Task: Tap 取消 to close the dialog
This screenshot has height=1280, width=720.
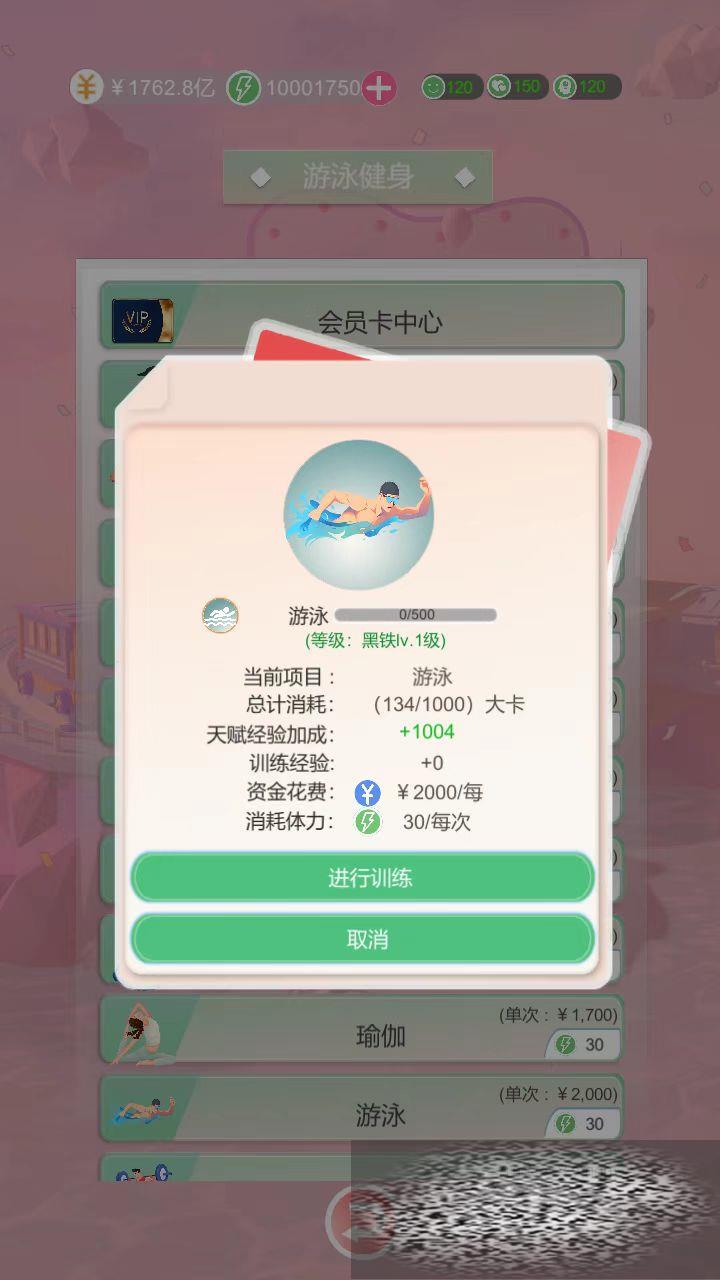Action: pos(363,939)
